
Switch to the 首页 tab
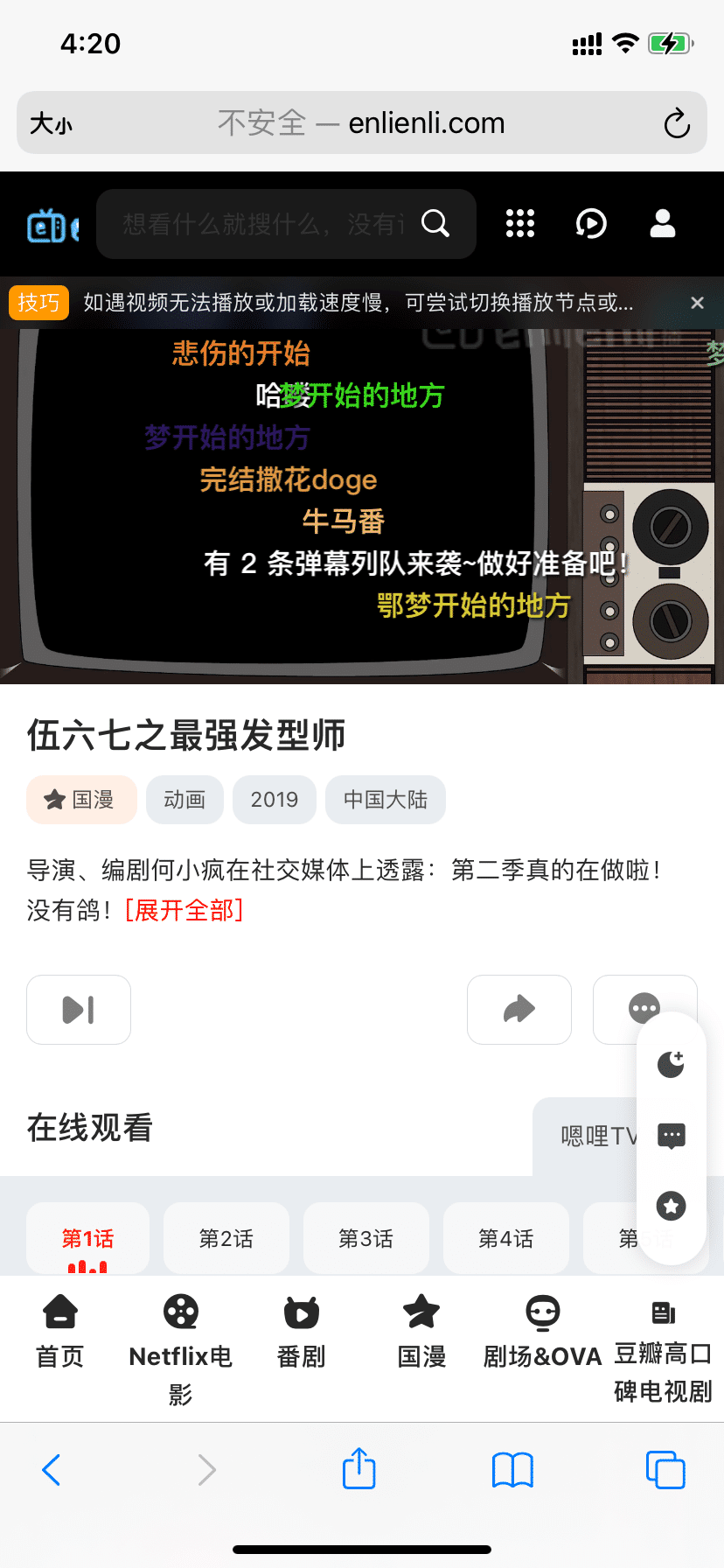[x=59, y=1332]
